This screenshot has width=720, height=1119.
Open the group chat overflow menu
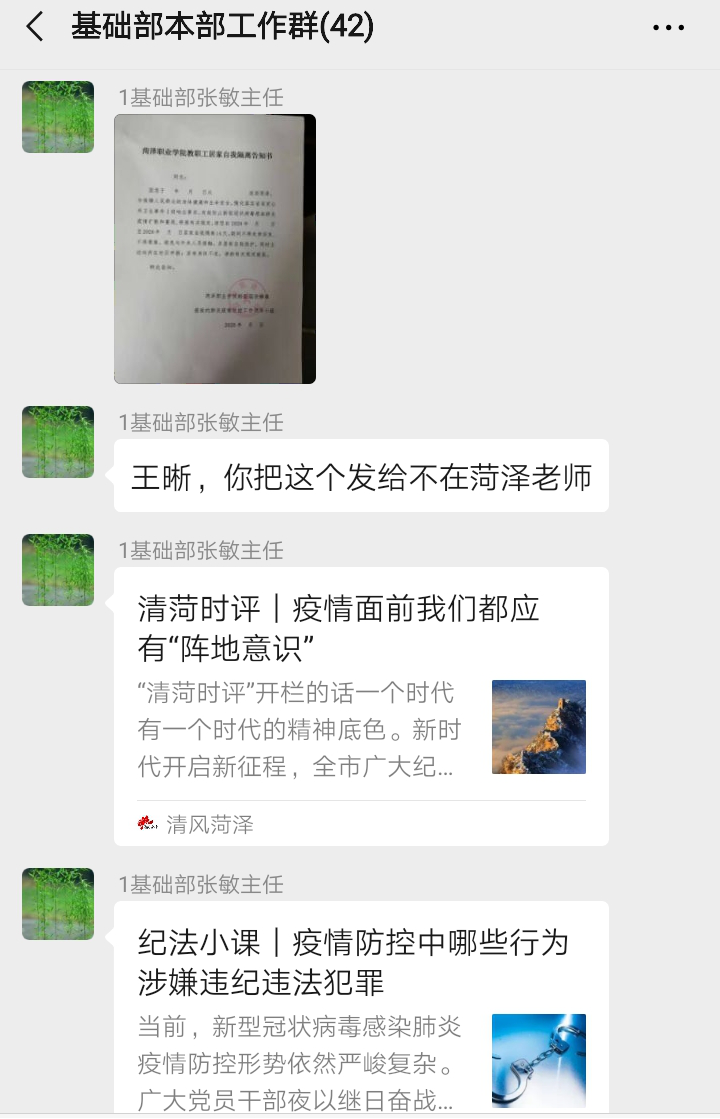point(668,28)
